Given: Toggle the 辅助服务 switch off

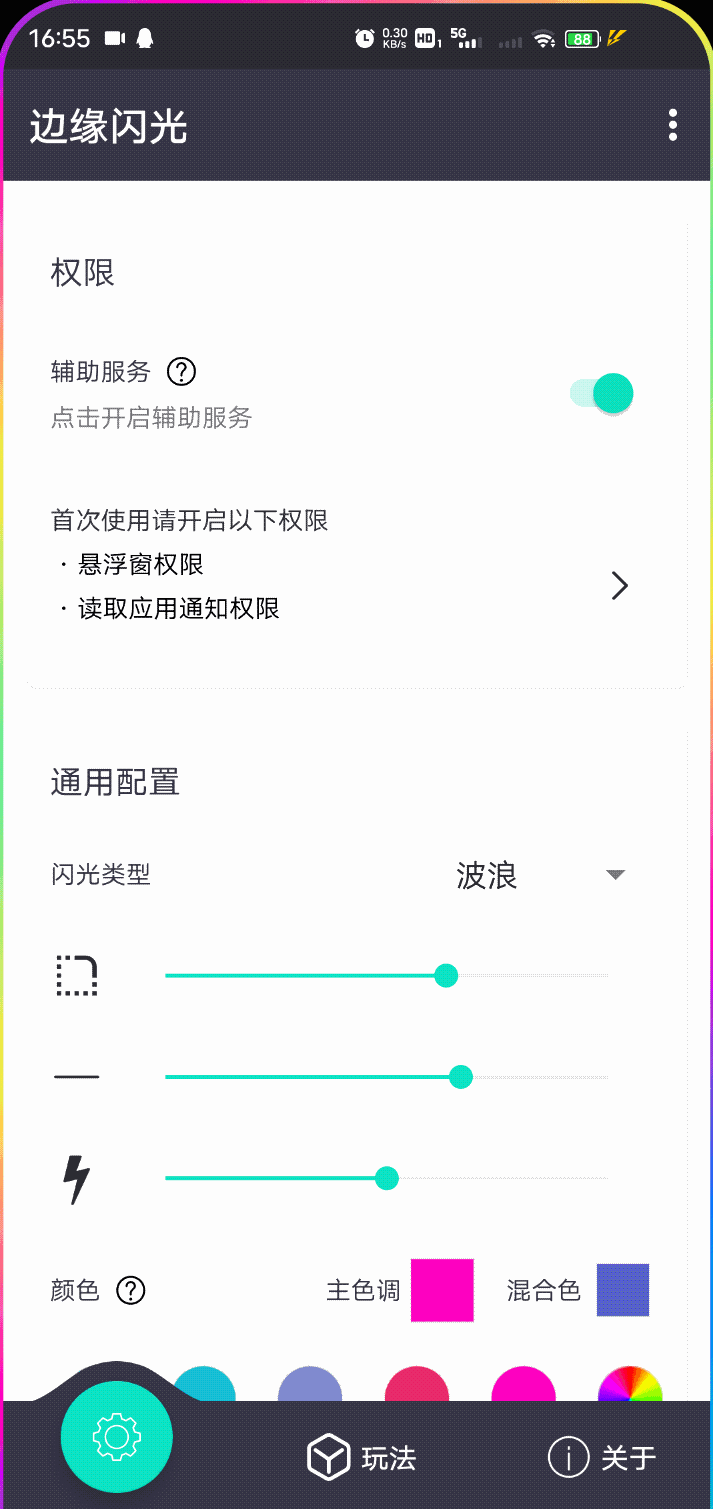Looking at the screenshot, I should (602, 393).
